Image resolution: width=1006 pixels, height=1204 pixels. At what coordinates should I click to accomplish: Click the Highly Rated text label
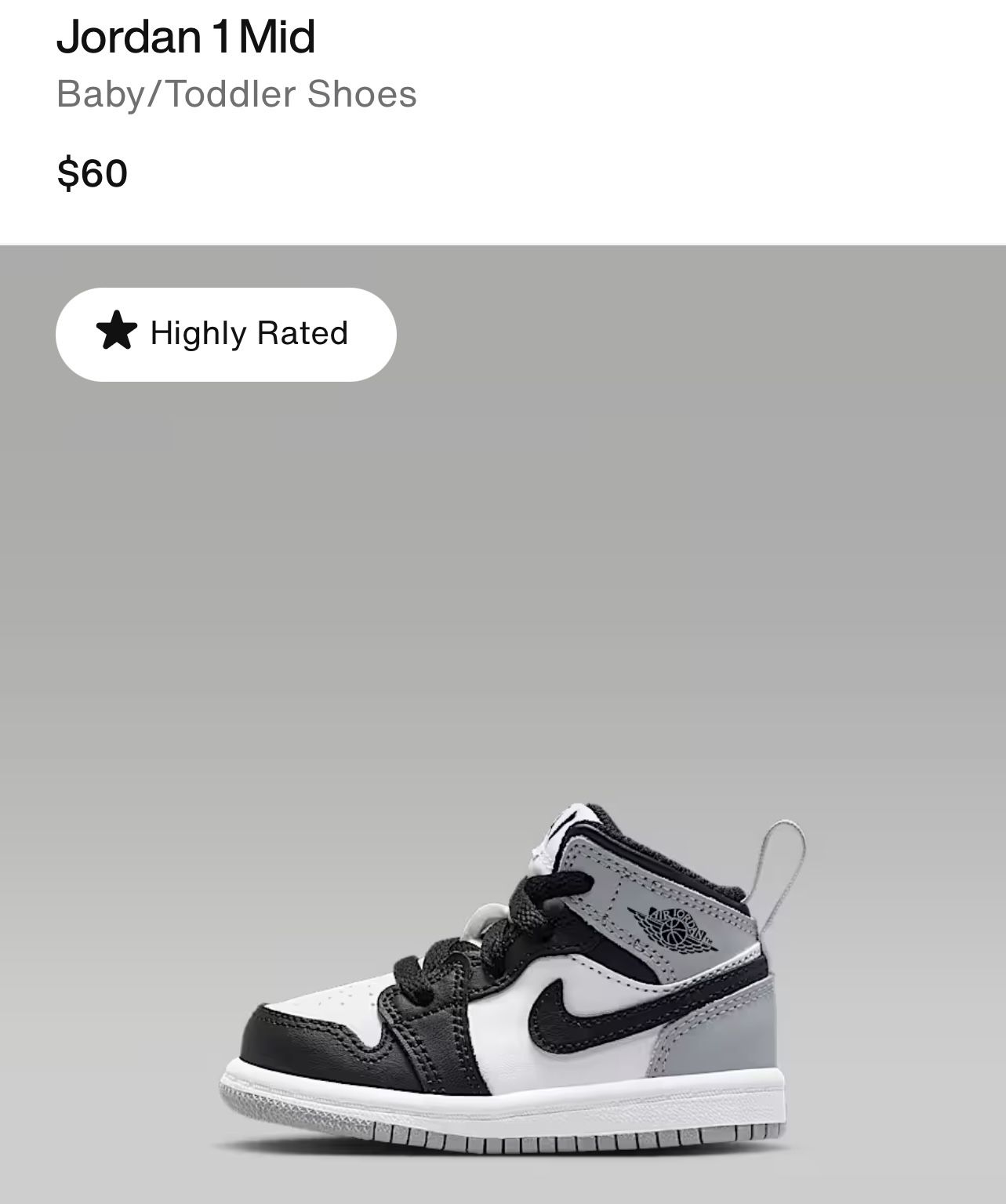tap(249, 333)
